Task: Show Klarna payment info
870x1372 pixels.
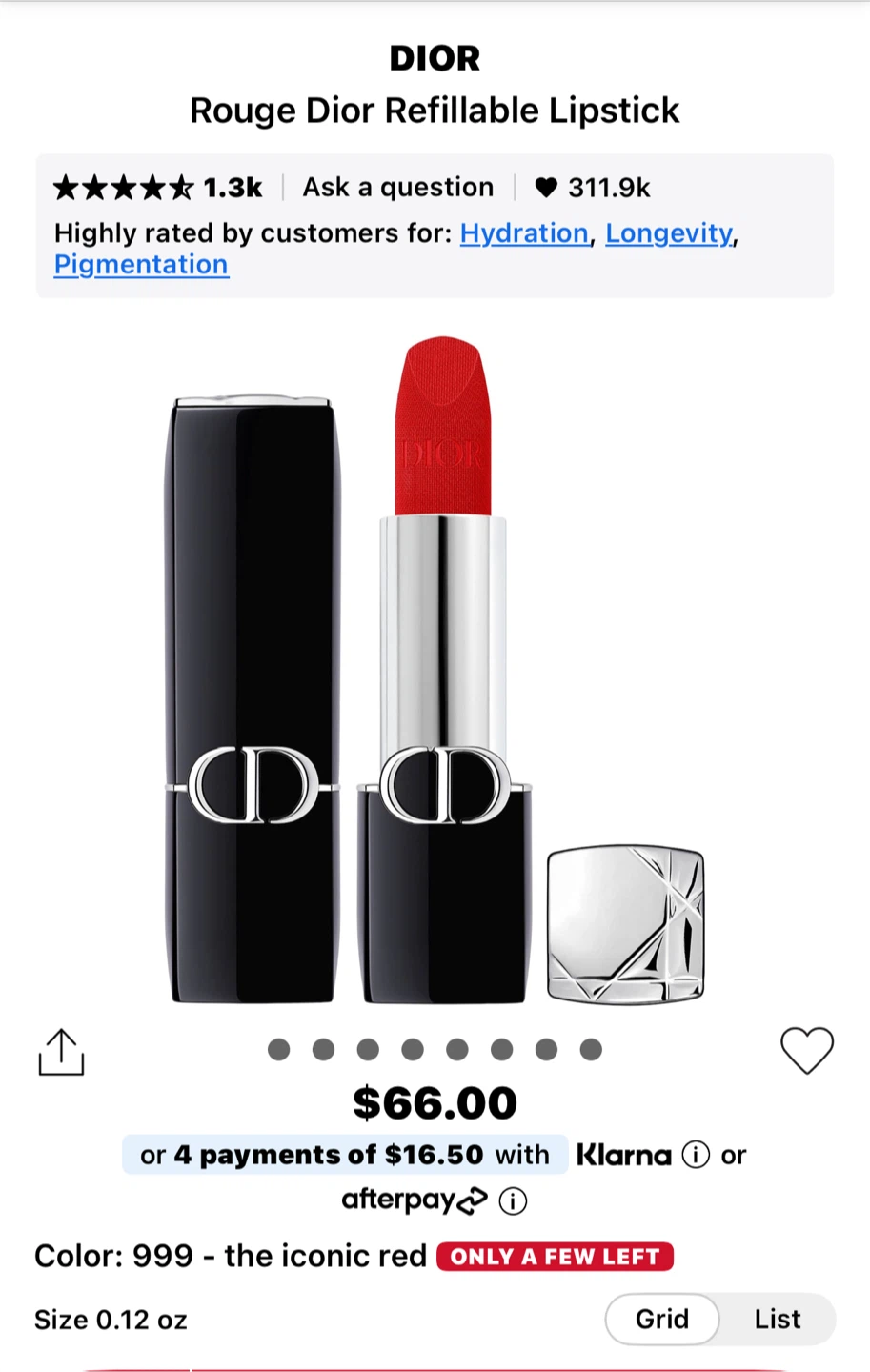Action: pyautogui.click(x=696, y=1155)
